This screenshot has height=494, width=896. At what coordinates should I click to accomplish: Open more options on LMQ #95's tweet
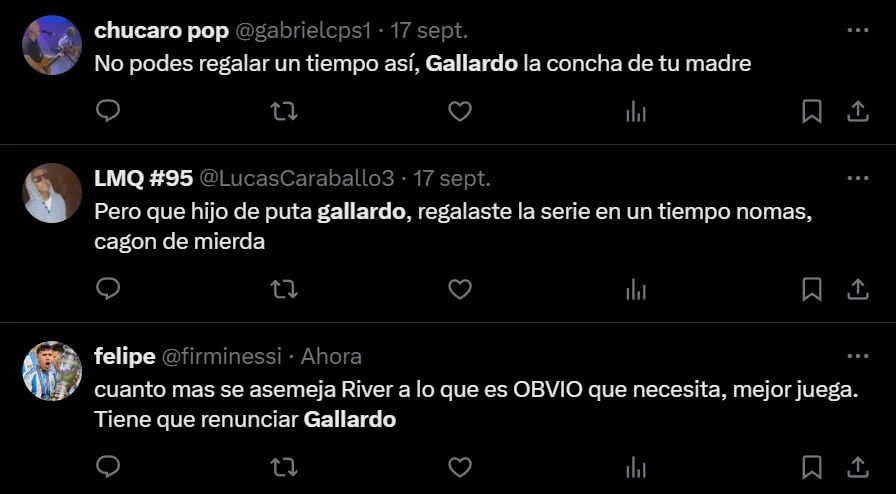(x=858, y=178)
